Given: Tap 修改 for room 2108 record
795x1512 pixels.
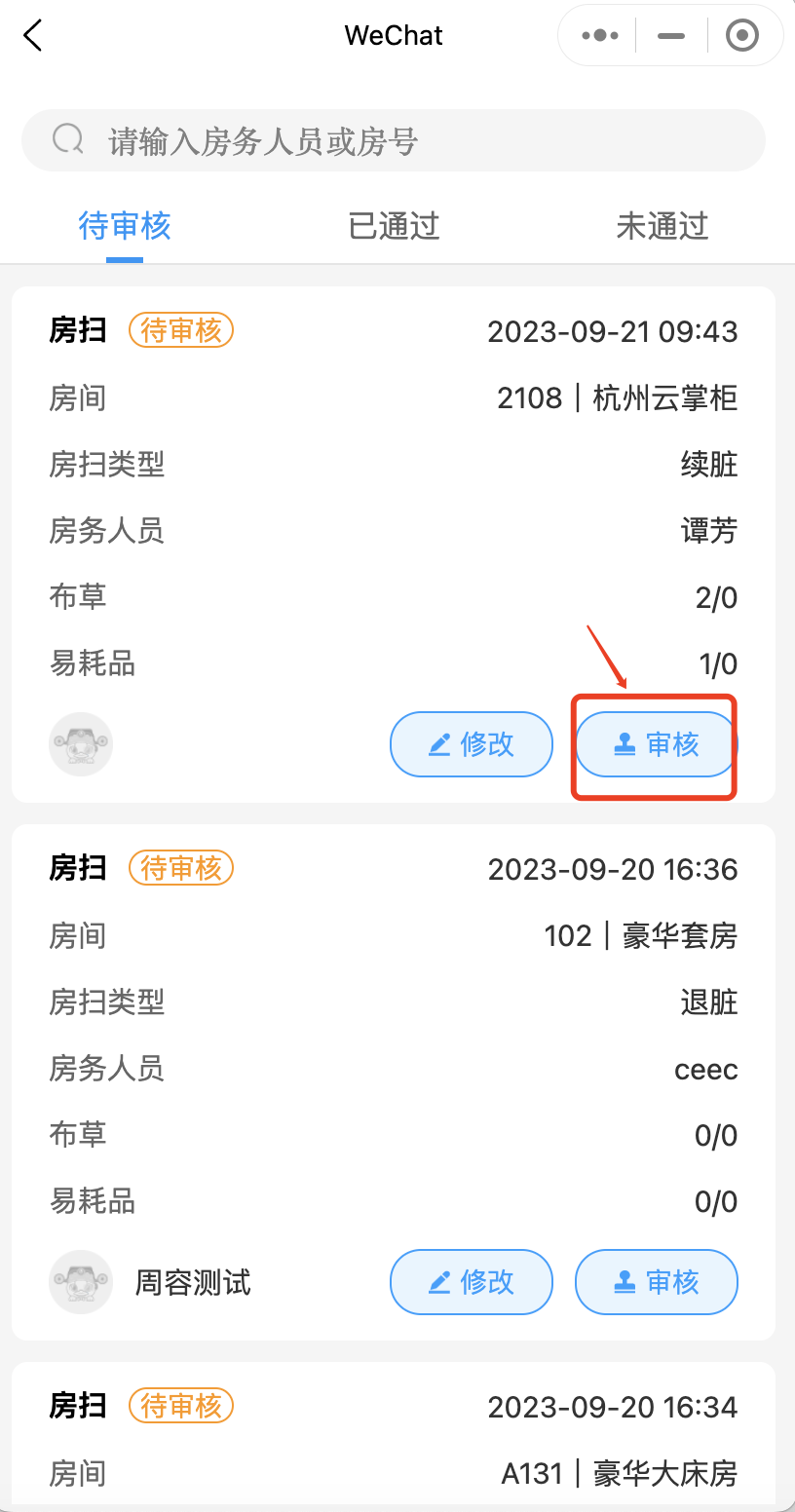Looking at the screenshot, I should coord(472,744).
